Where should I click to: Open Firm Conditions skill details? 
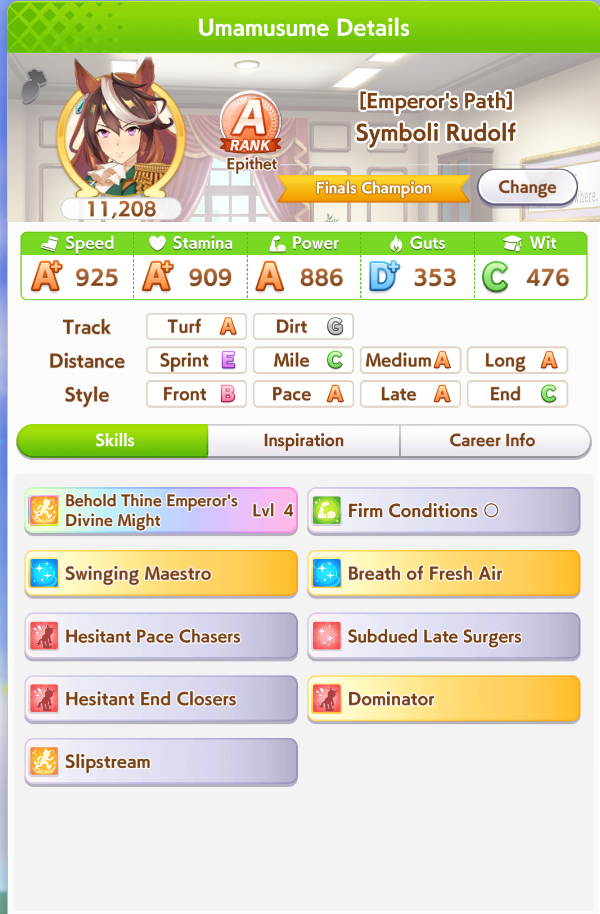444,511
